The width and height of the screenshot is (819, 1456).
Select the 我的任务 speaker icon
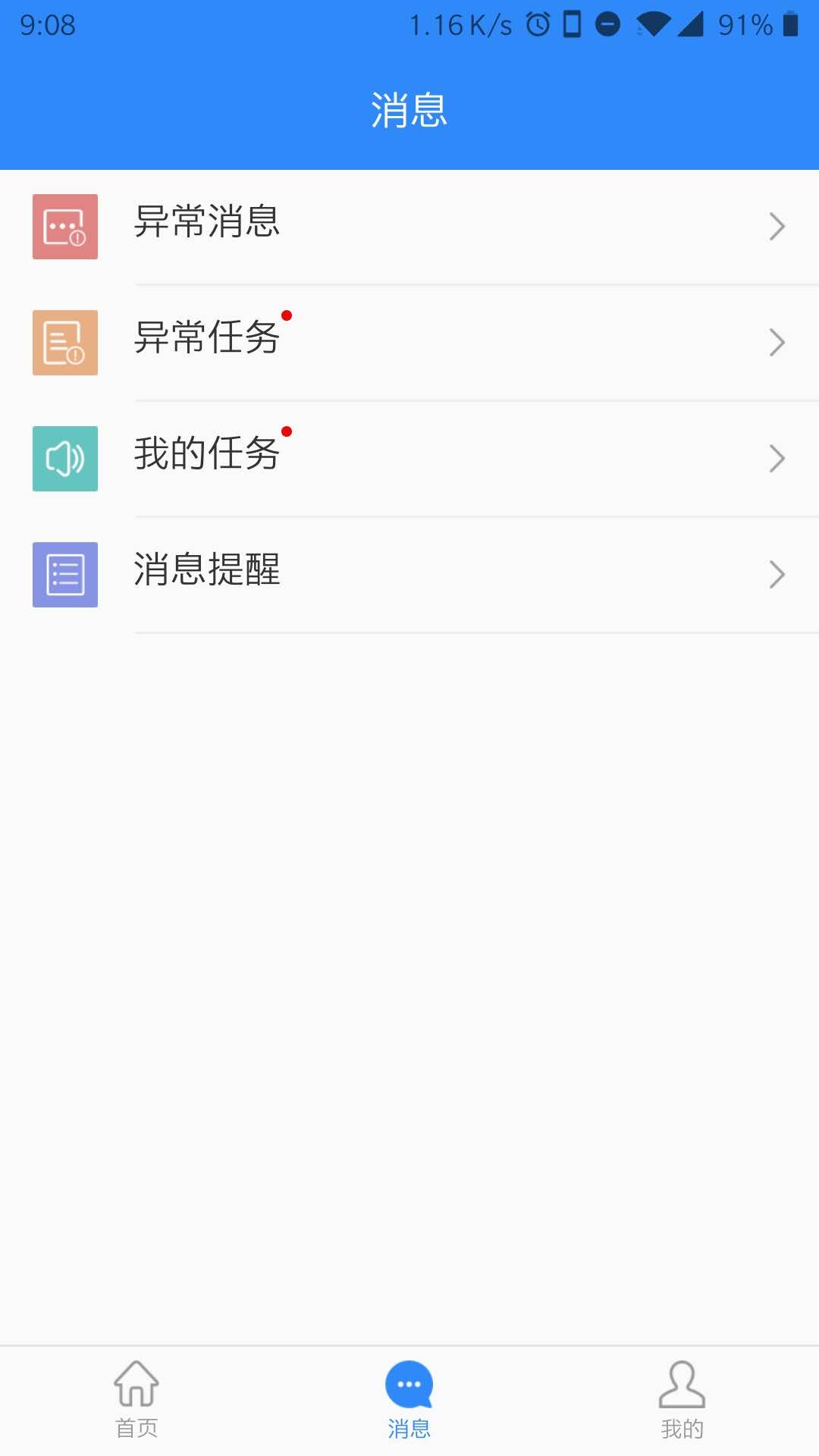click(x=64, y=459)
